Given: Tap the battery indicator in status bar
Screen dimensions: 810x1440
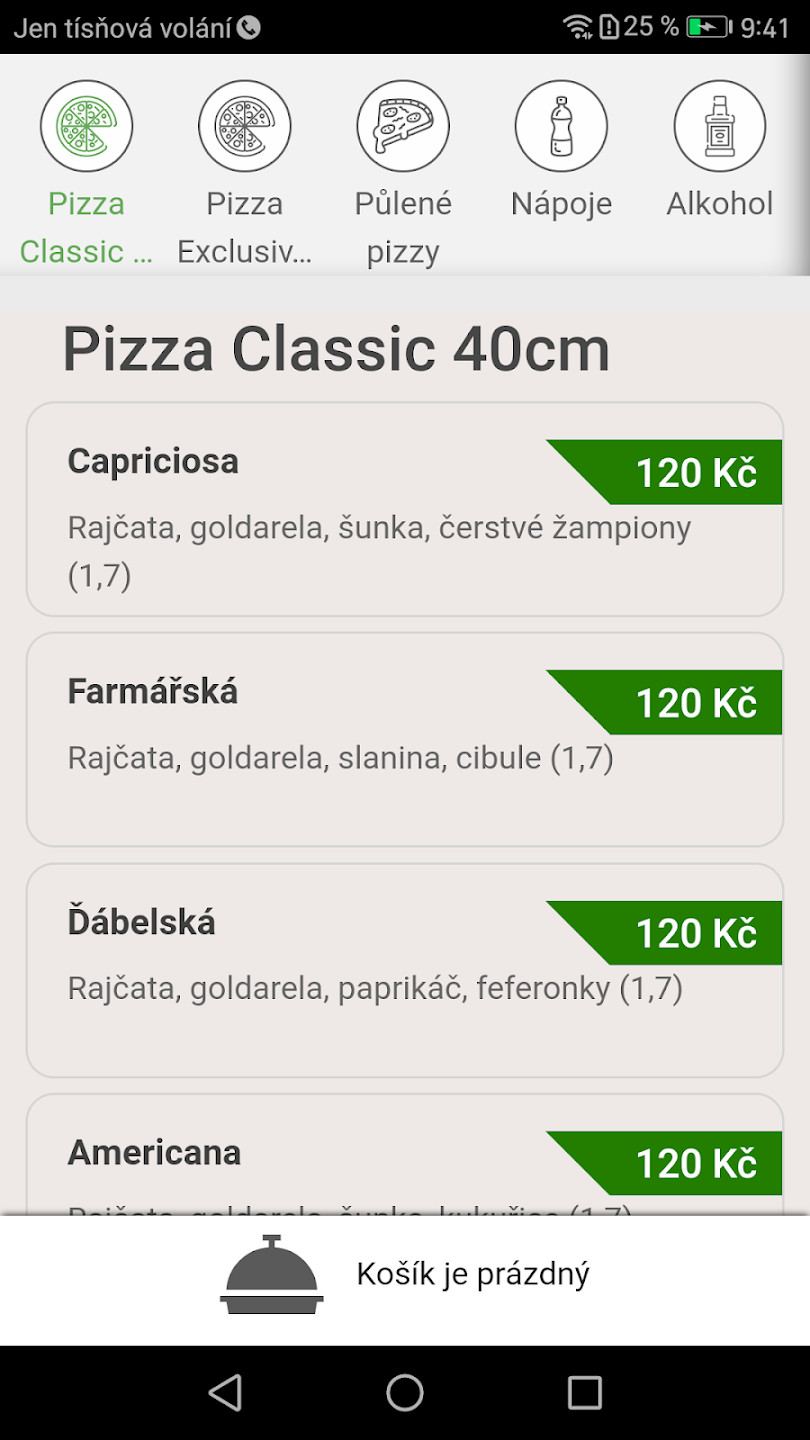Looking at the screenshot, I should pos(706,26).
